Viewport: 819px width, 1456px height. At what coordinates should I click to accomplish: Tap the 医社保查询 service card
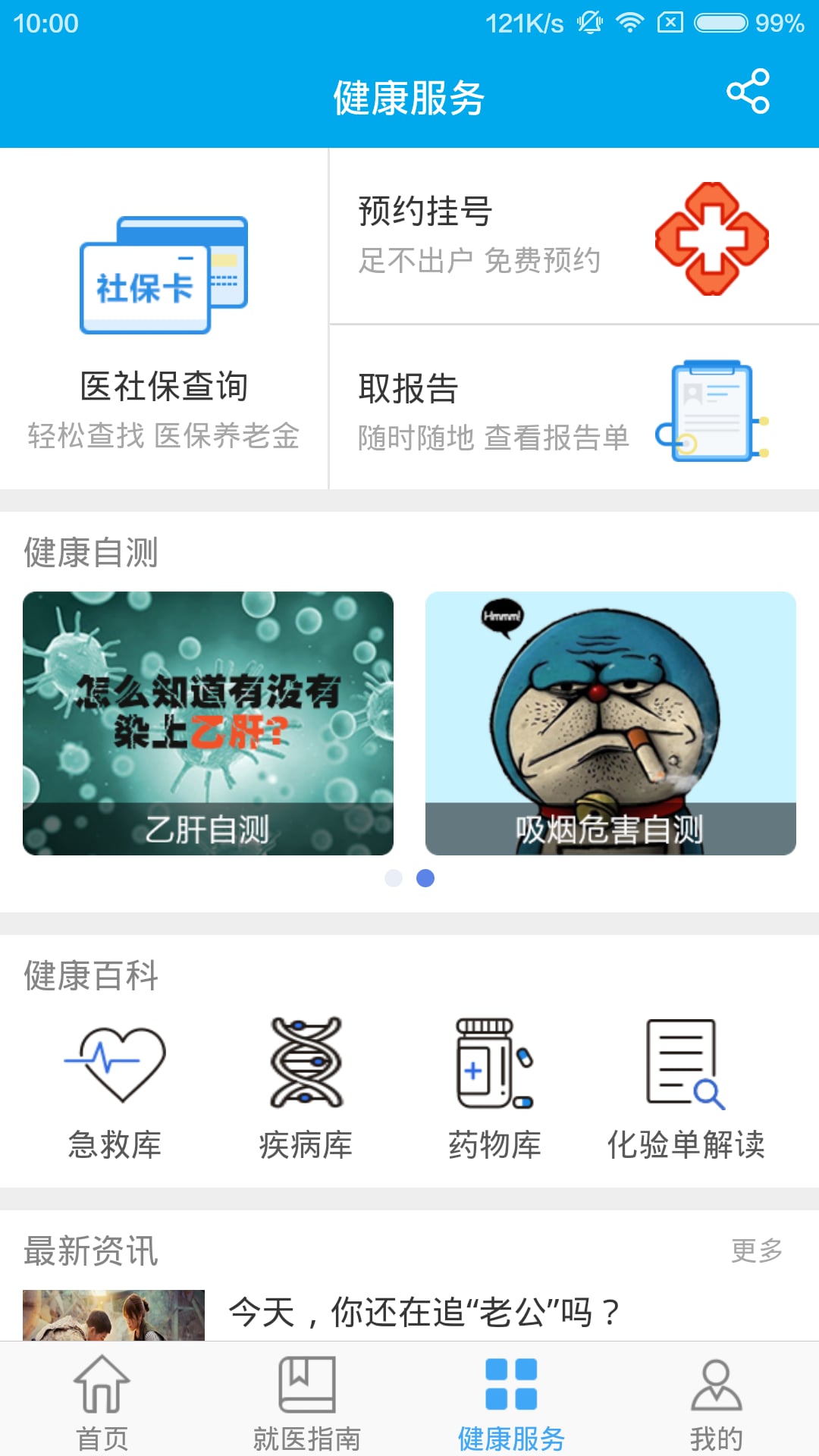[163, 318]
